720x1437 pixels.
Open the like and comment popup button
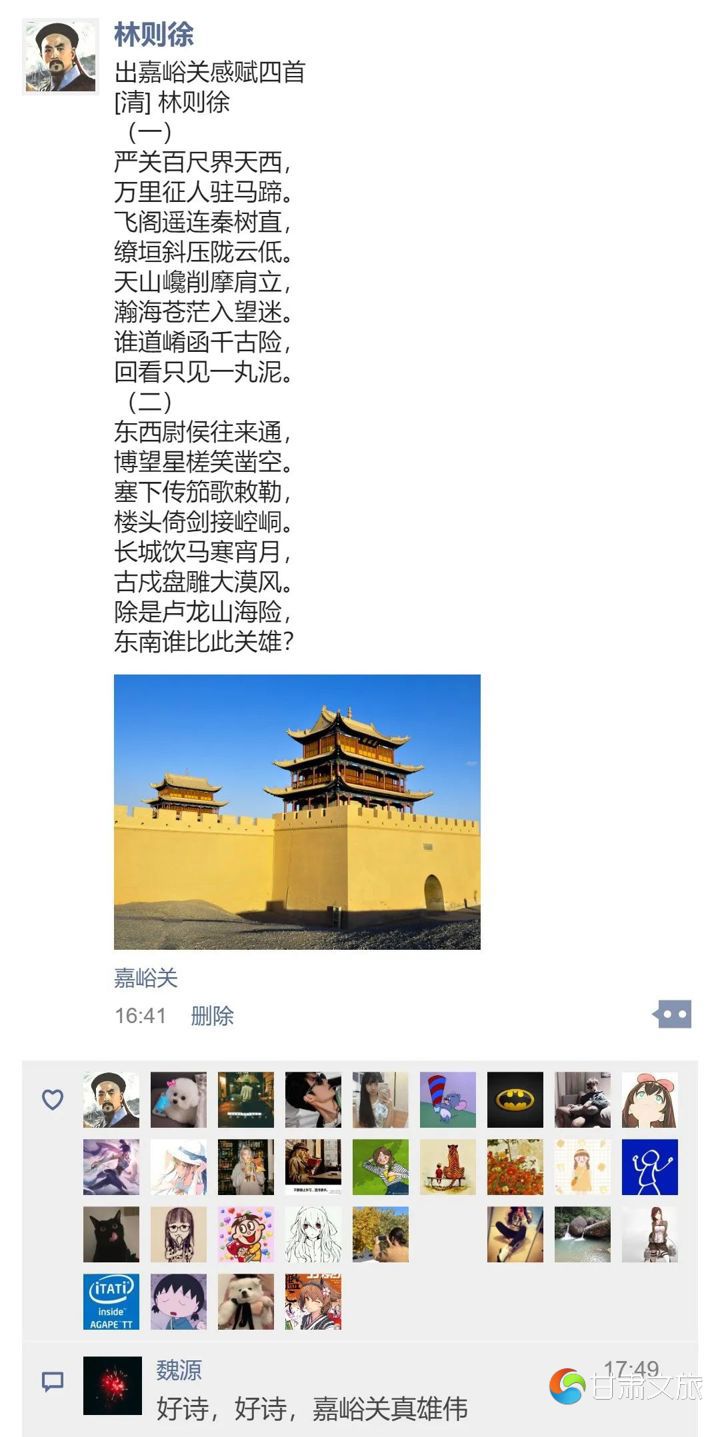click(671, 1015)
